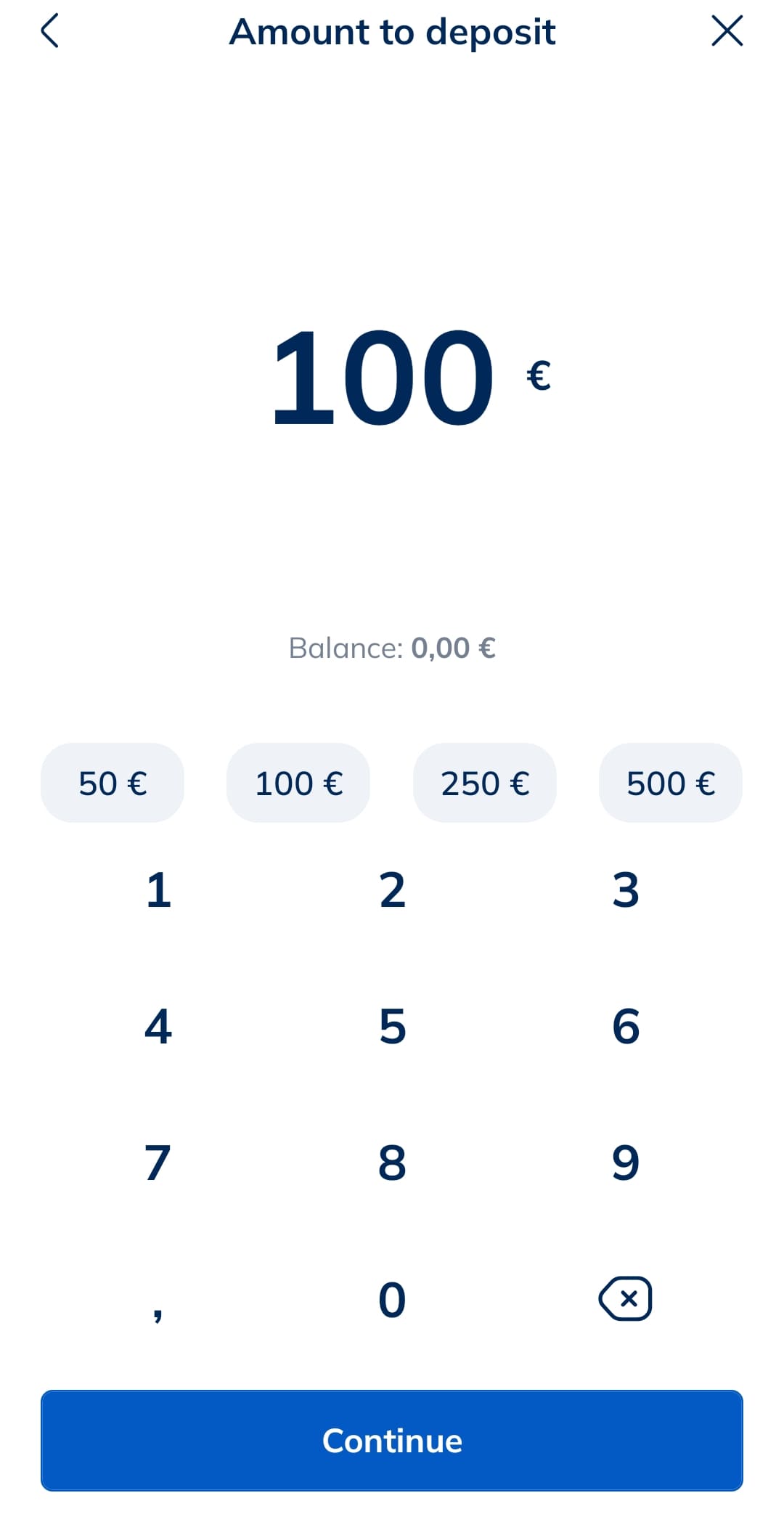Enter digit 8 on the keypad
The height and width of the screenshot is (1530, 784).
coord(392,1163)
